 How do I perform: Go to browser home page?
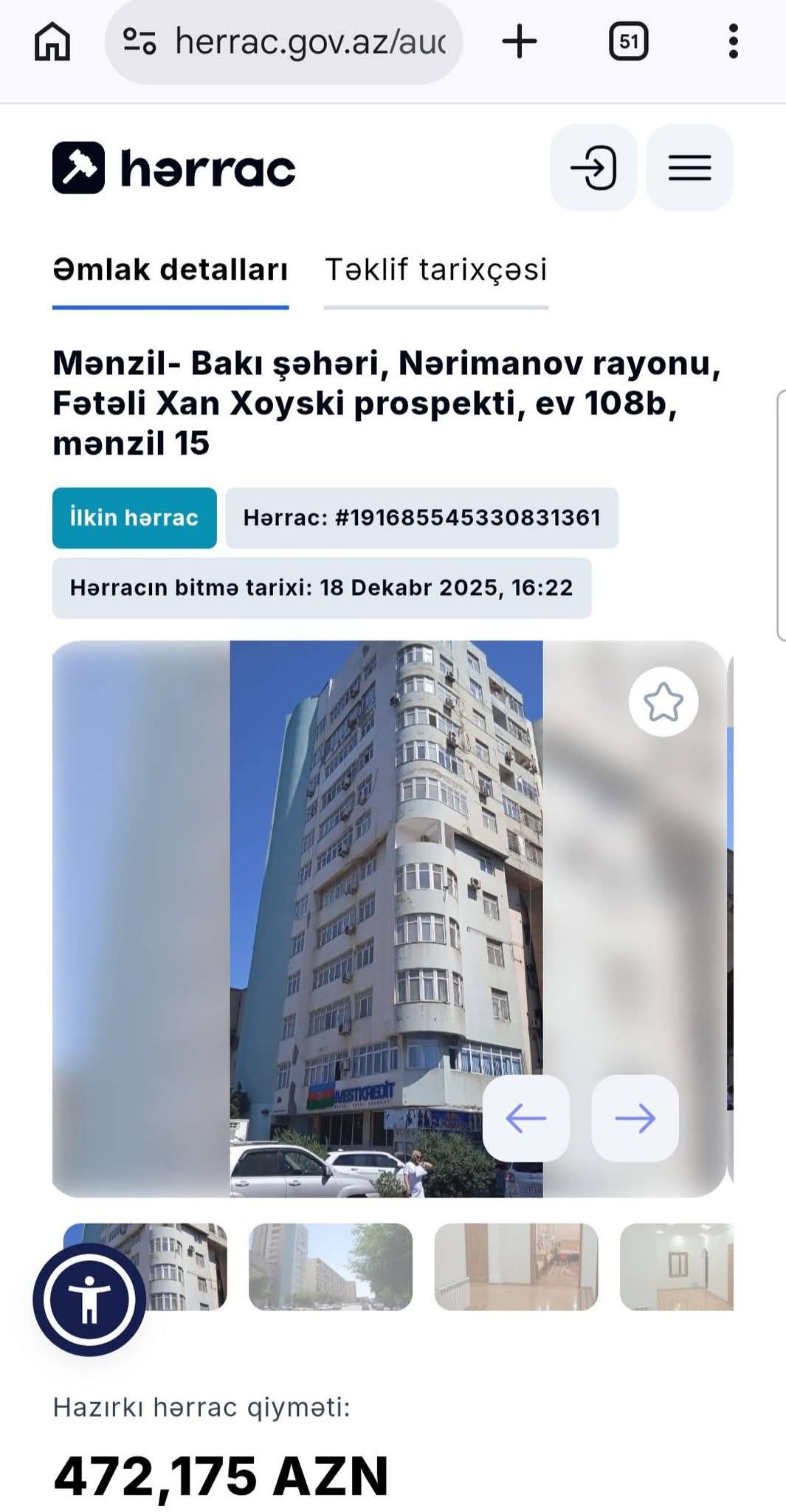(x=52, y=41)
